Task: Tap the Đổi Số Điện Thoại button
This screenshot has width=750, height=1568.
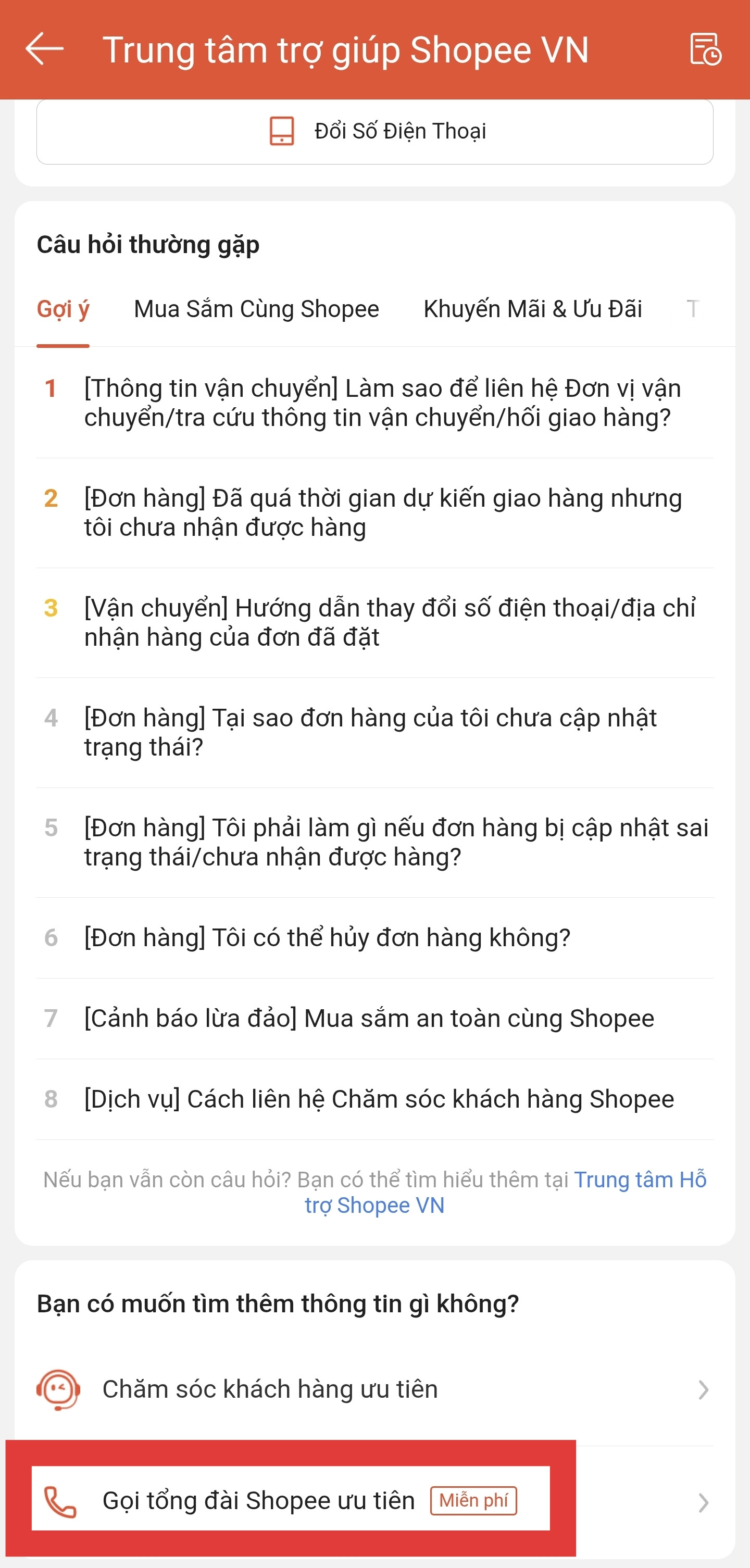Action: tap(375, 131)
